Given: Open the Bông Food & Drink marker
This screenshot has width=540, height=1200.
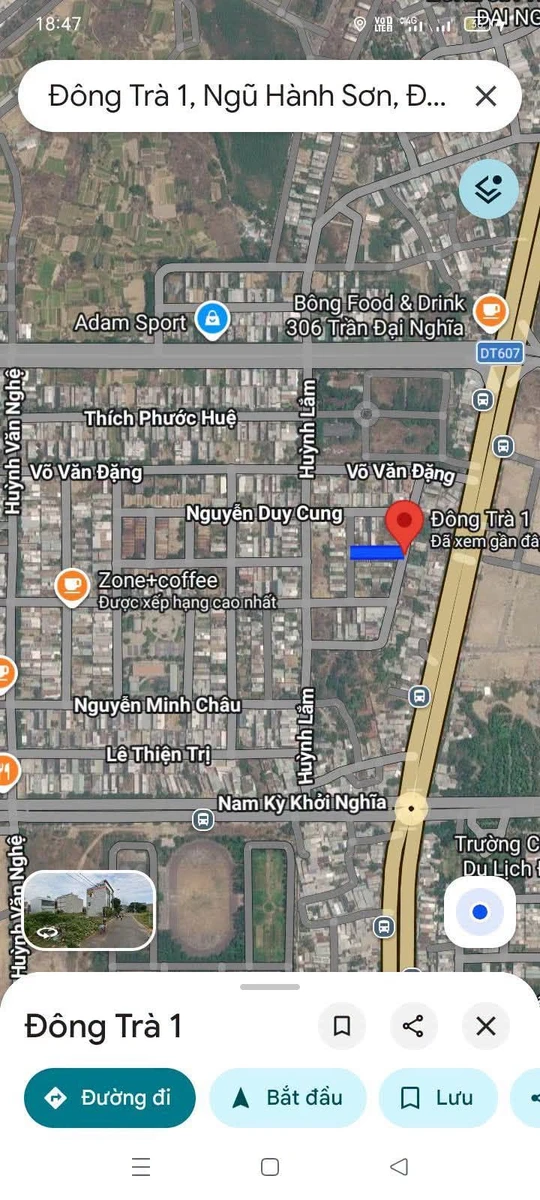Looking at the screenshot, I should point(490,312).
